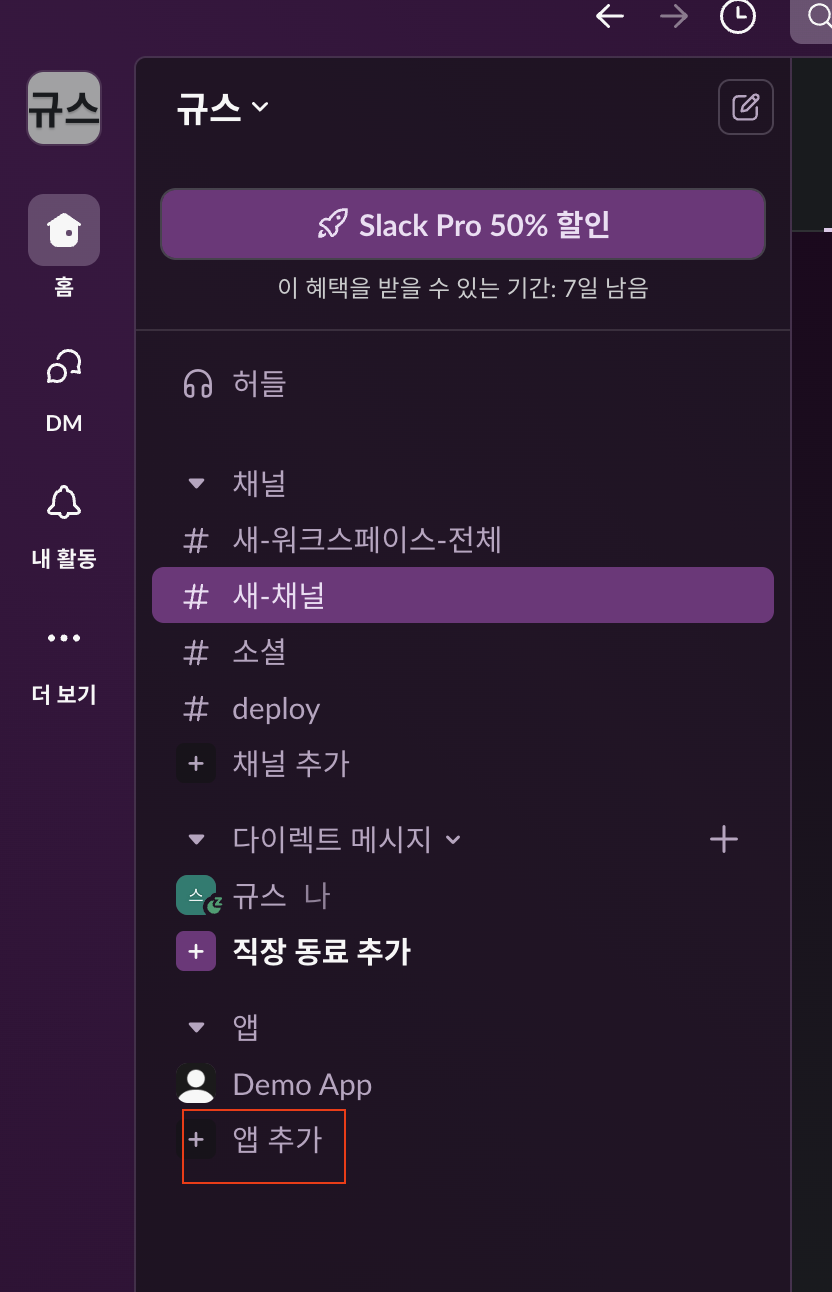
Task: Open 더 보기 for more options
Action: tap(64, 660)
